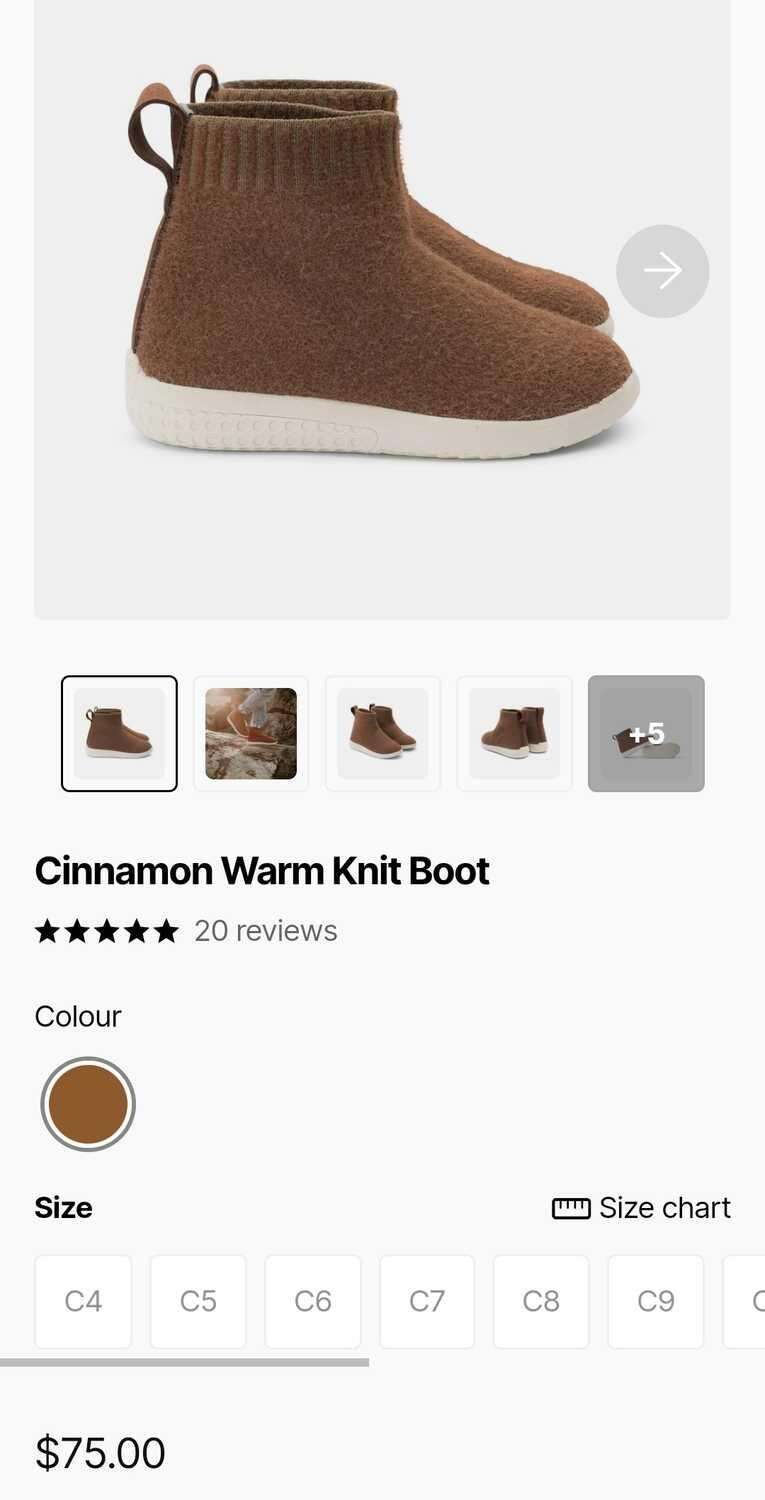Tap size C7
Viewport: 765px width, 1500px height.
(x=427, y=1301)
